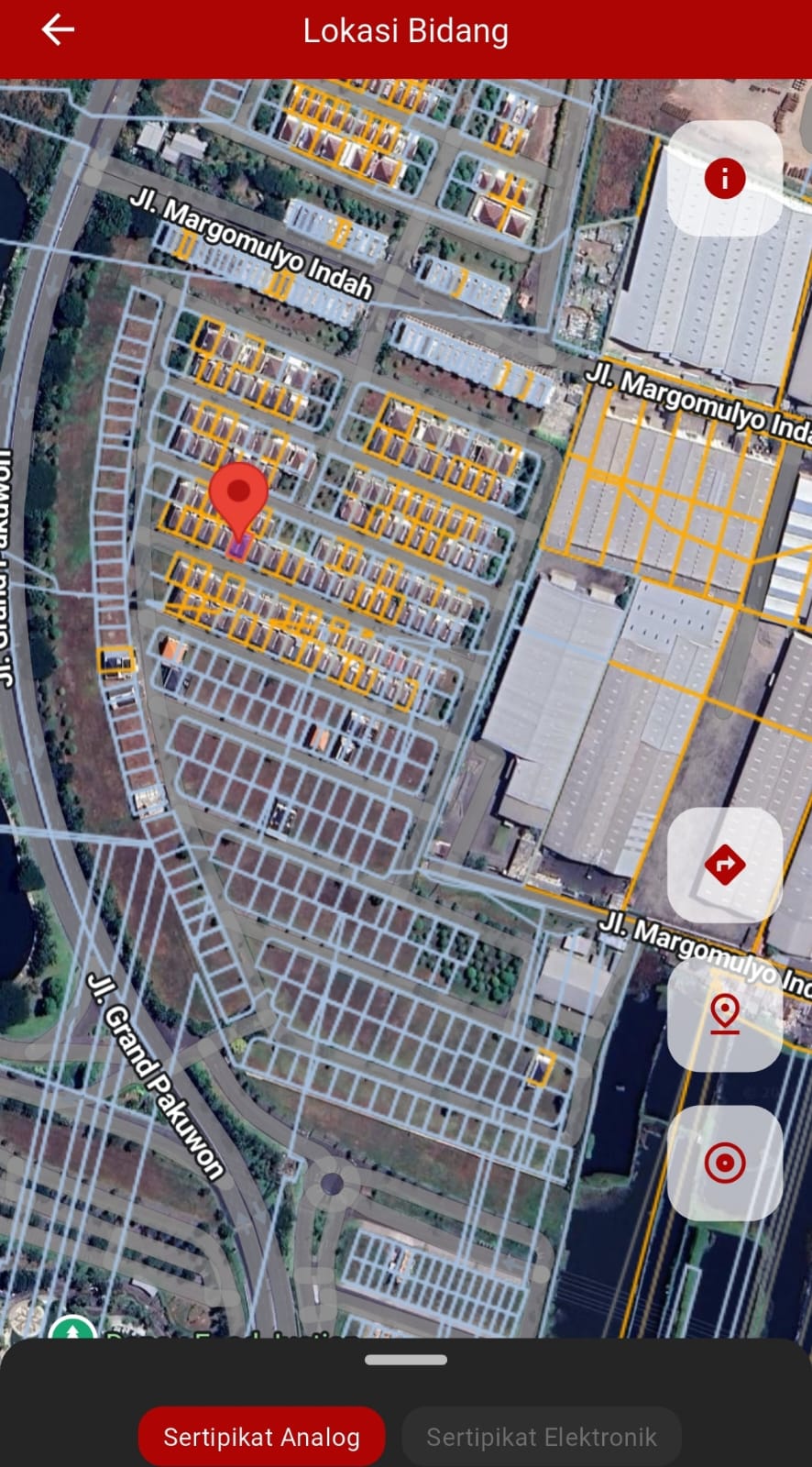Open the info button on the map

(x=724, y=178)
